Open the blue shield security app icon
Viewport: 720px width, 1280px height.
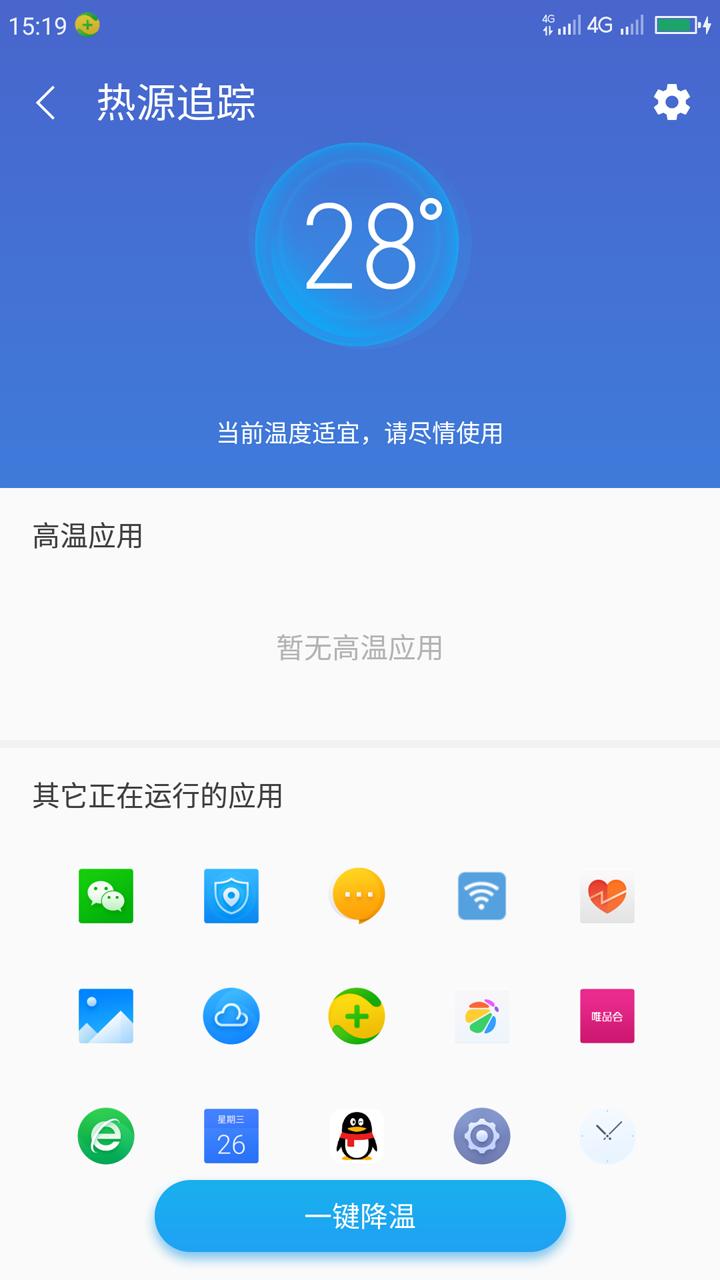click(231, 897)
